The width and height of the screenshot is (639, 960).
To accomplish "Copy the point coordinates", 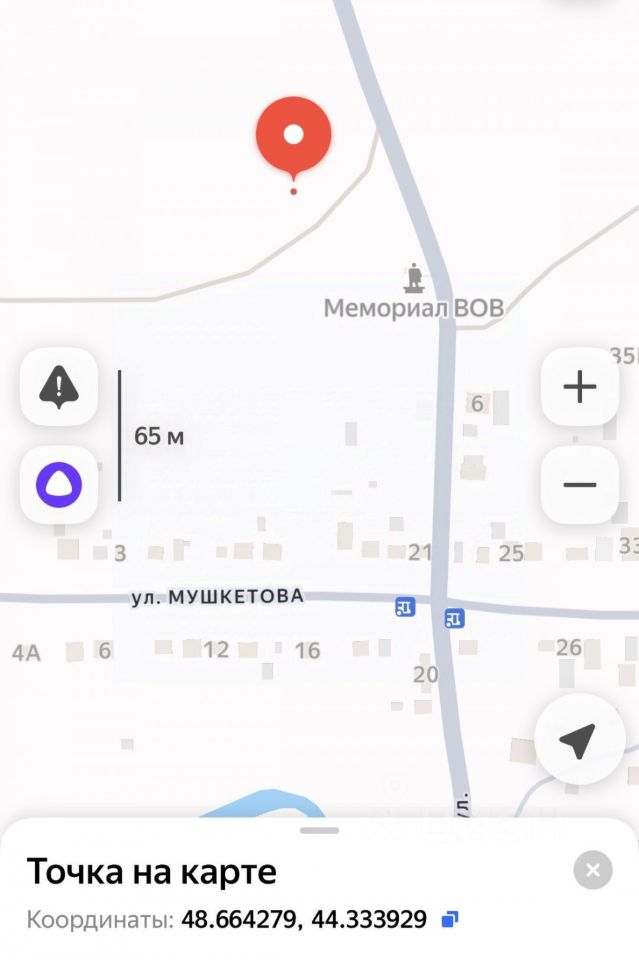I will pyautogui.click(x=450, y=919).
